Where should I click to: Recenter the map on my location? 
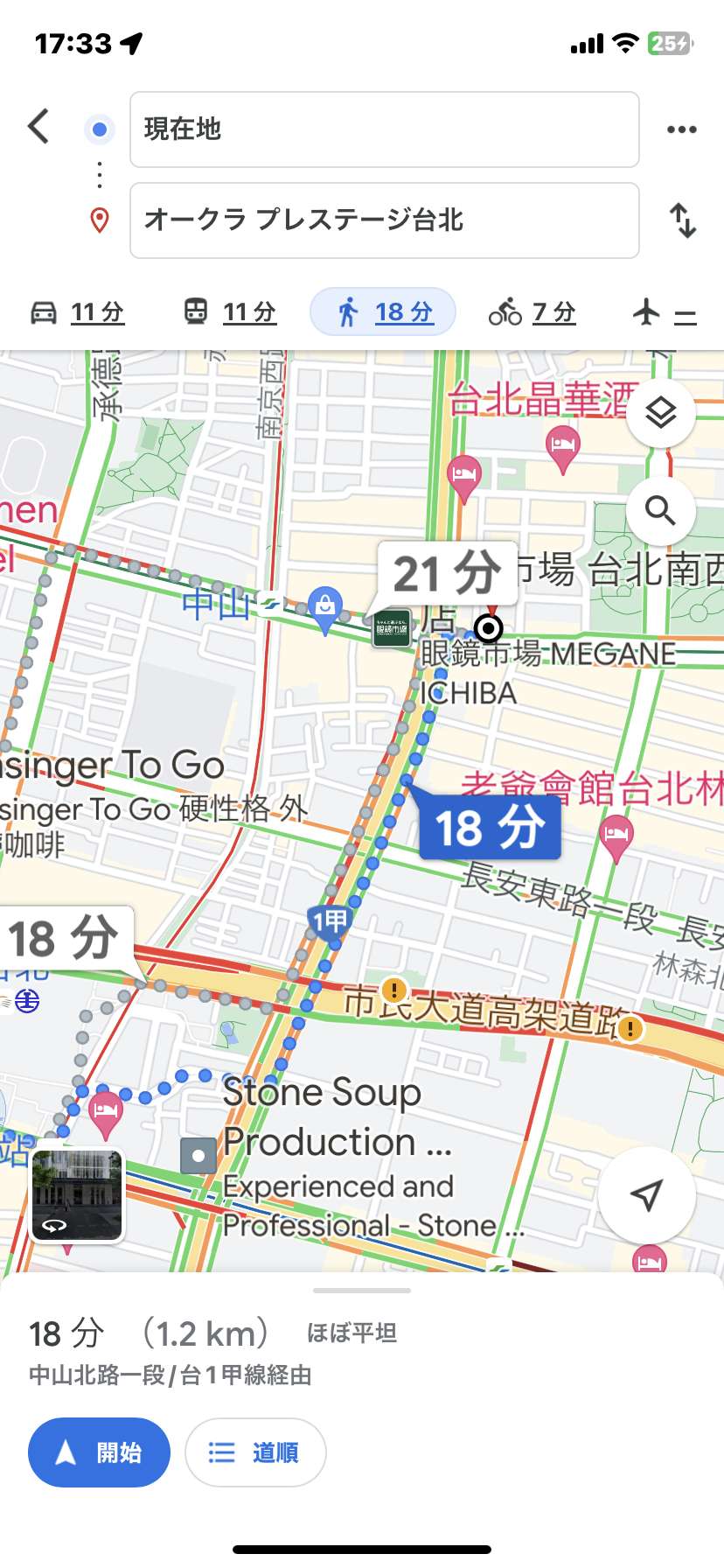[647, 1194]
